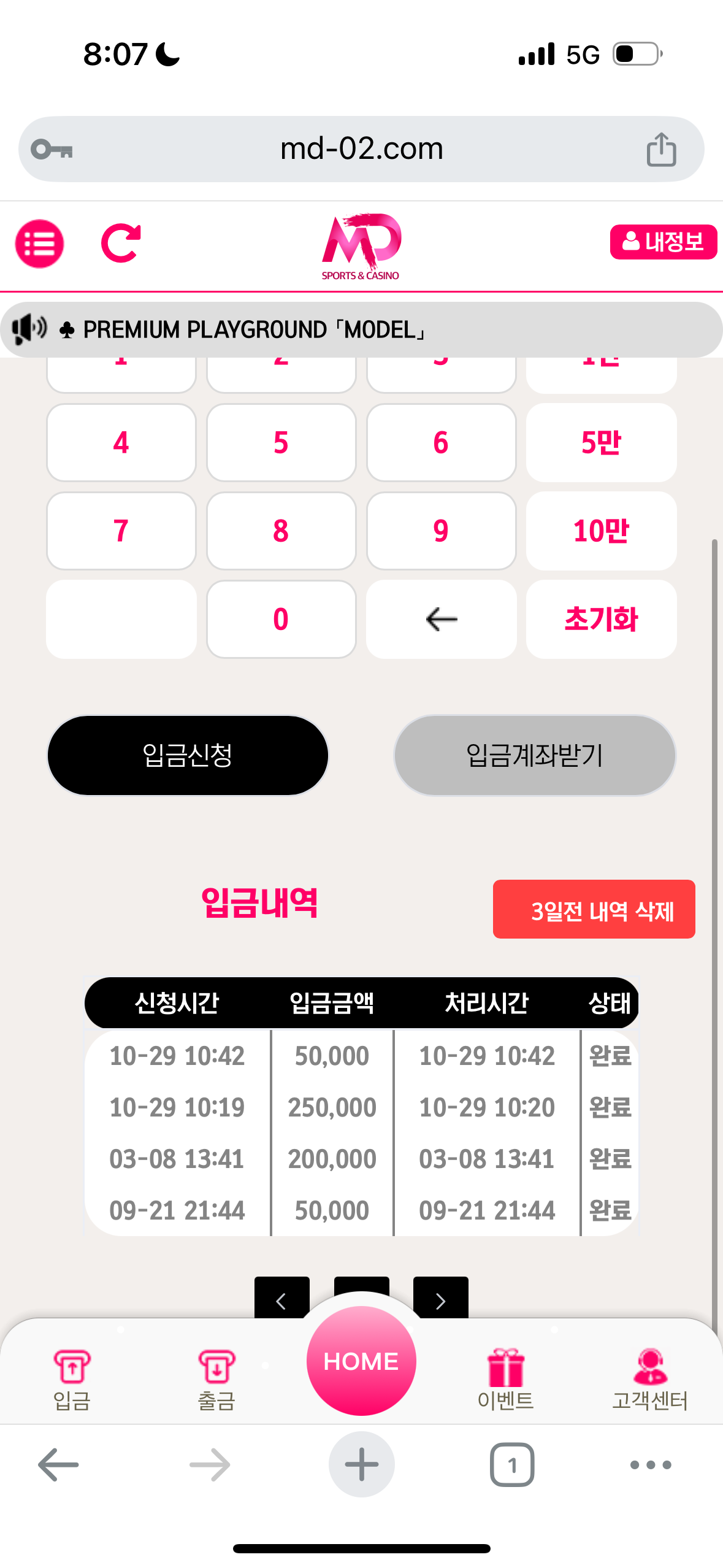723x1568 pixels.
Task: Open the browser tab switcher
Action: [512, 1465]
